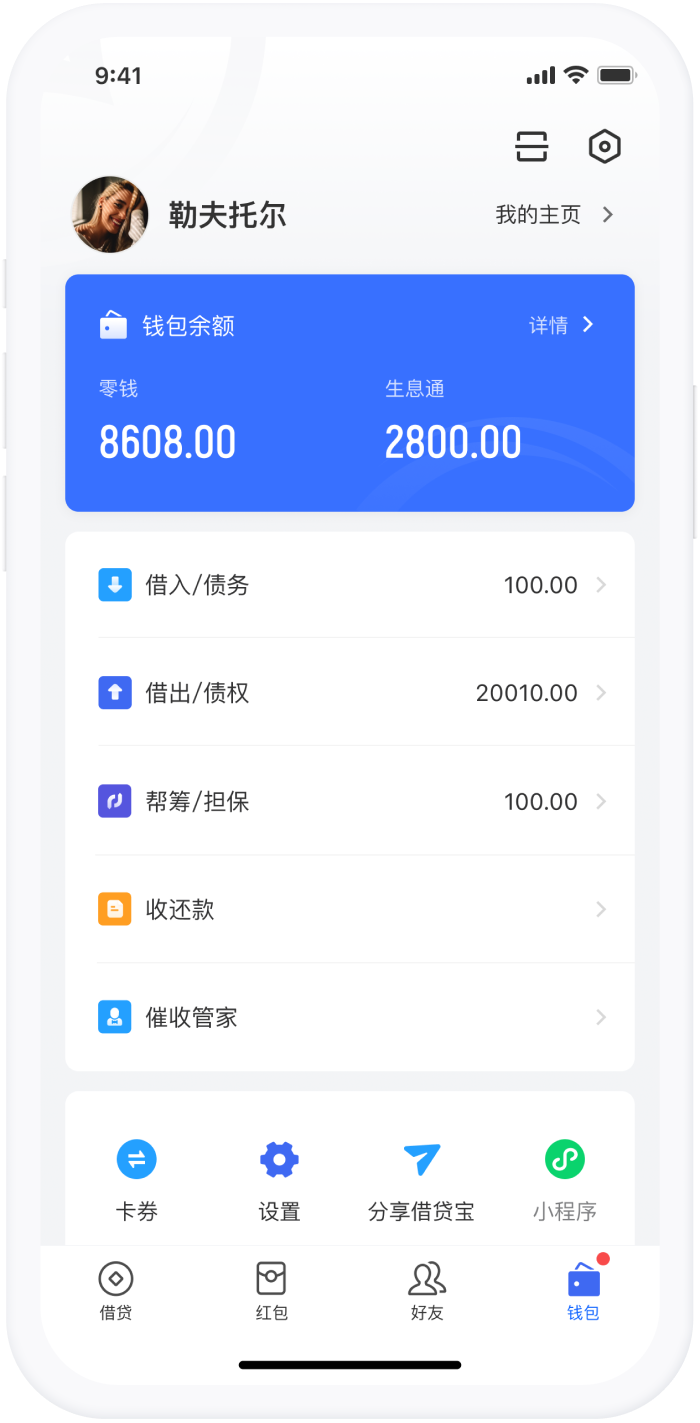This screenshot has height=1423, width=700.
Task: Open the scan icon at the top
Action: [x=532, y=147]
